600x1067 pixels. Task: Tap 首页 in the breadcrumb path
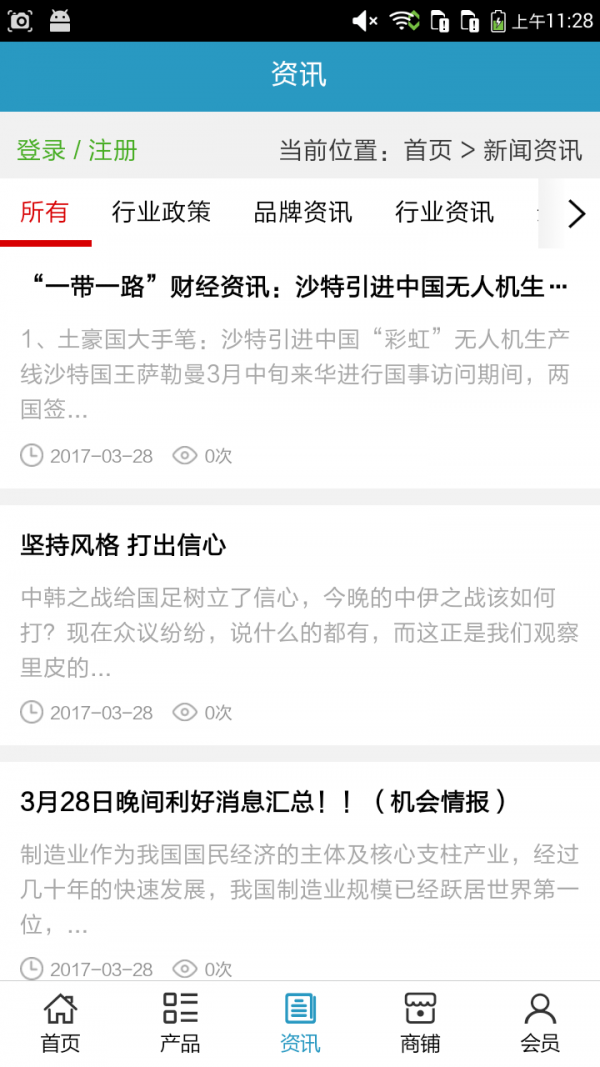428,151
